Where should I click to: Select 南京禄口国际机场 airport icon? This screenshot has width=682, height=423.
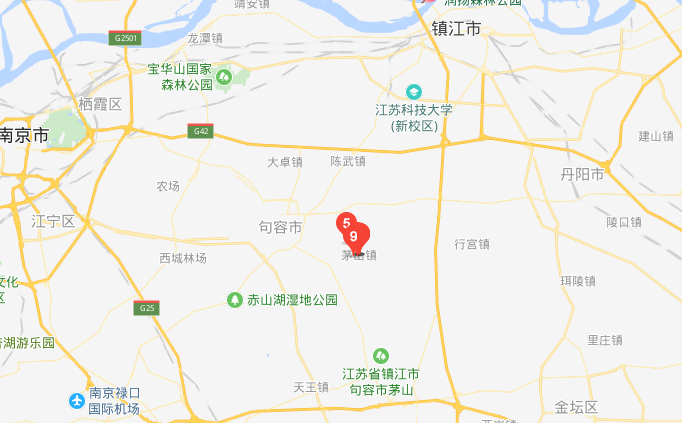tap(77, 401)
